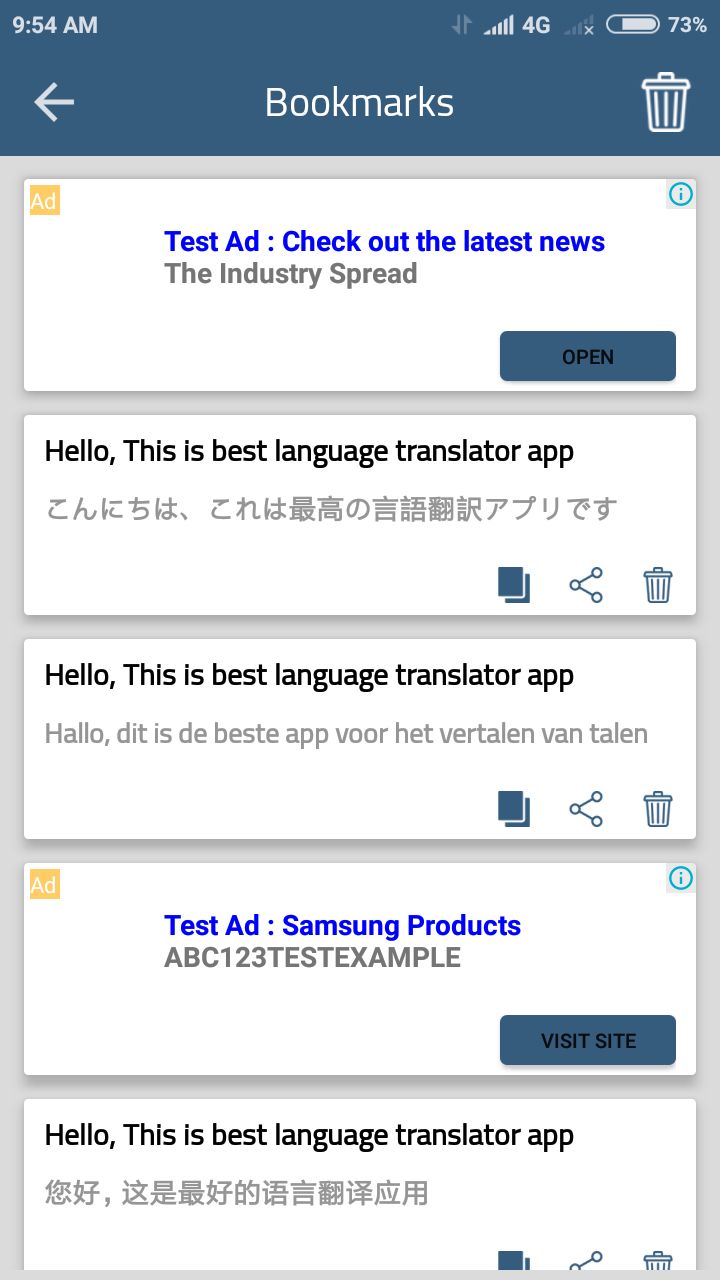
Task: Go back using the arrow icon
Action: [54, 102]
